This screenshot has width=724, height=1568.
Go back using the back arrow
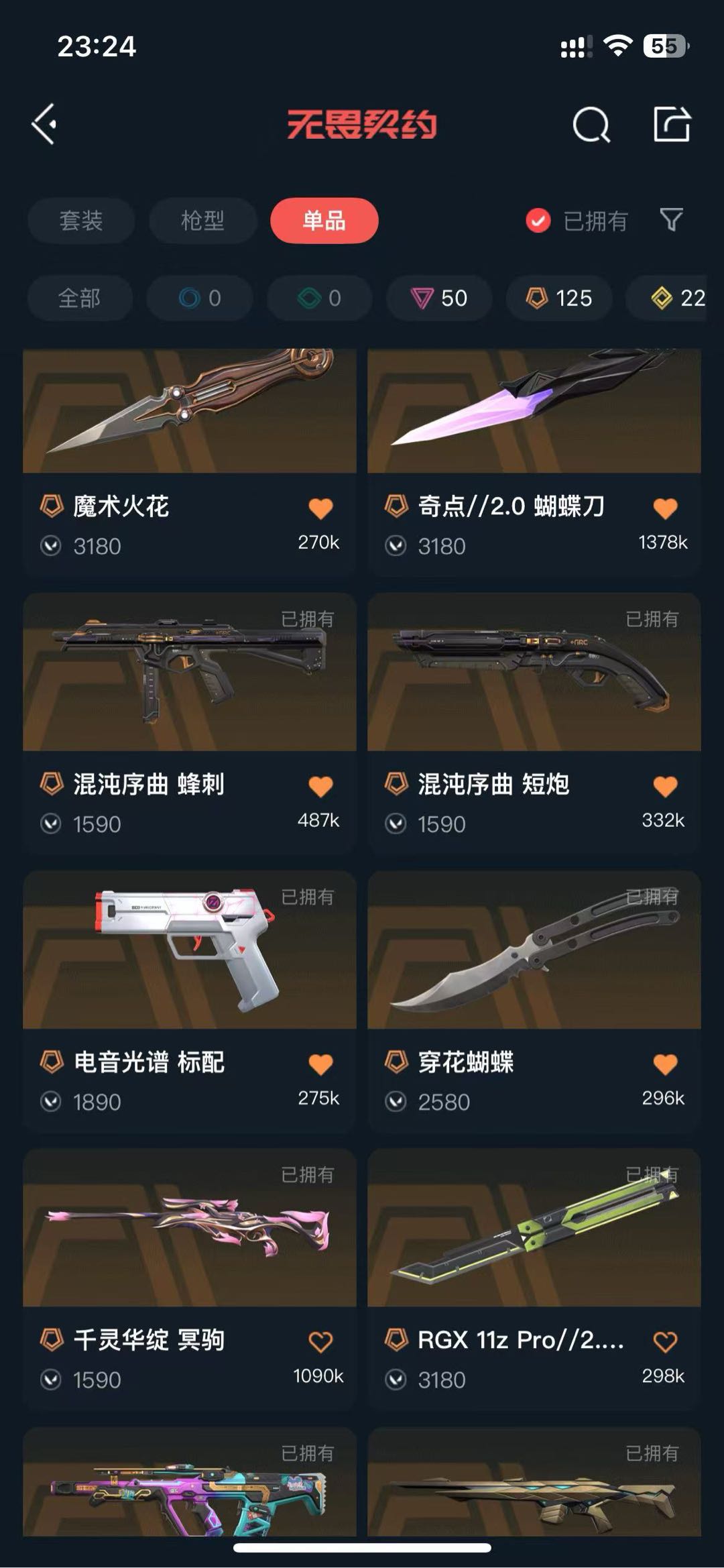44,125
